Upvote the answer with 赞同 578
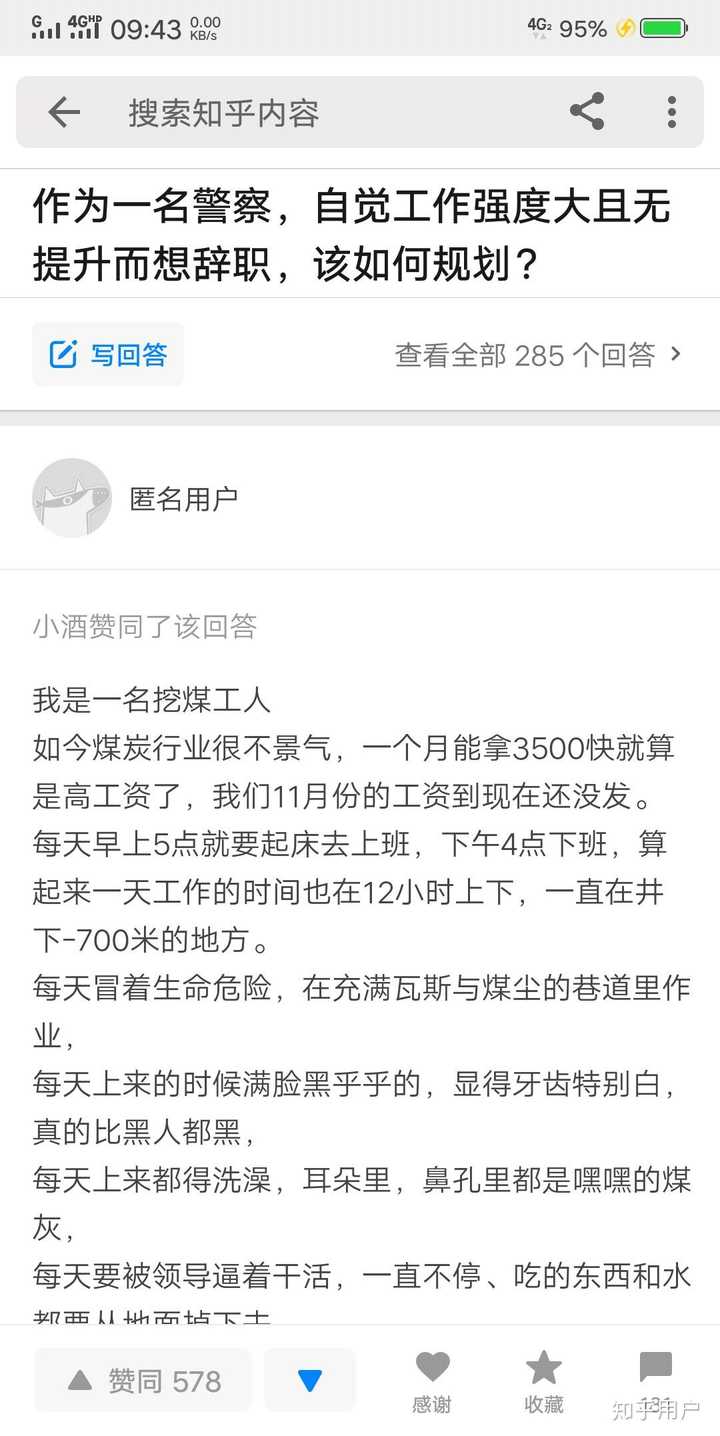720x1436 pixels. point(144,1381)
